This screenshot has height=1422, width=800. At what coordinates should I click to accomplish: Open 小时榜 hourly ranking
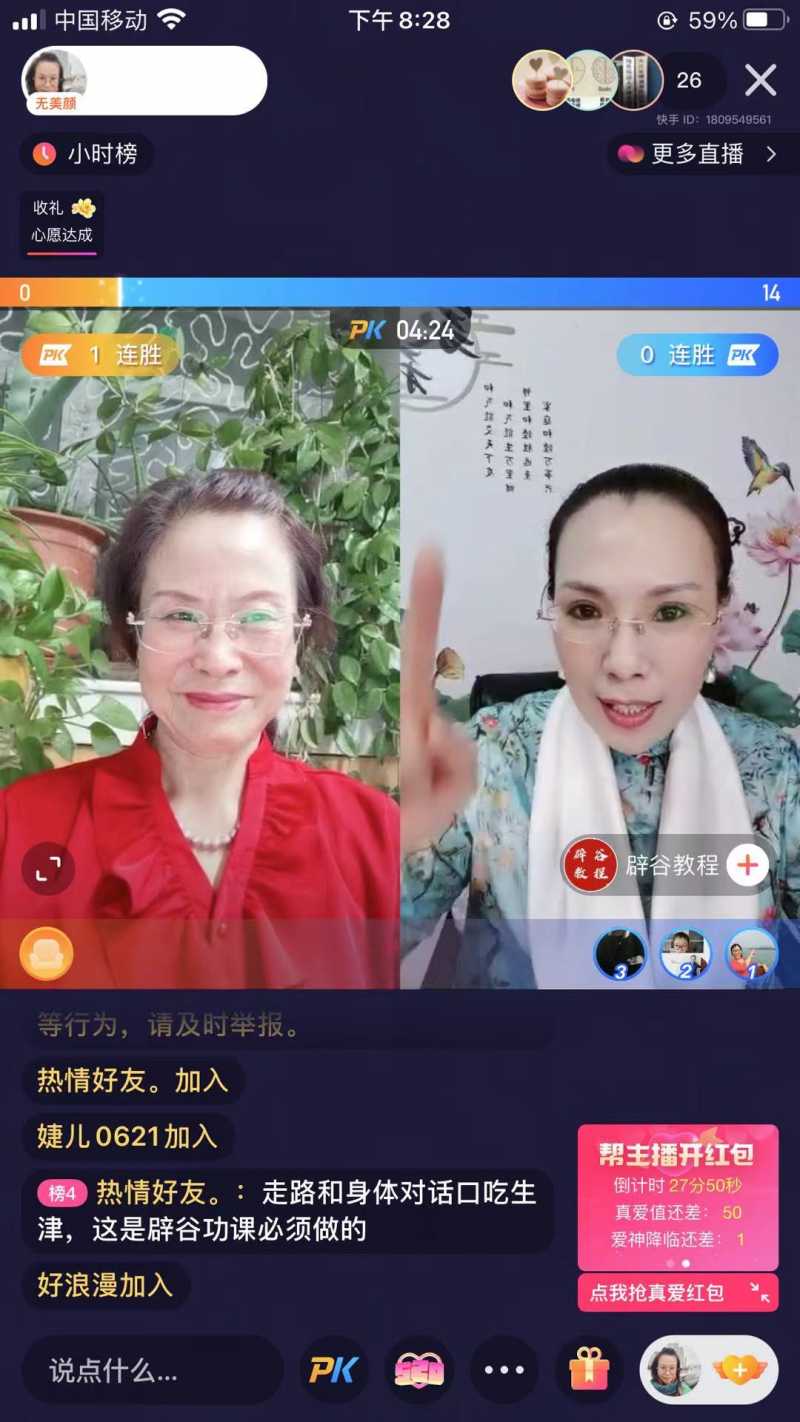pos(86,154)
